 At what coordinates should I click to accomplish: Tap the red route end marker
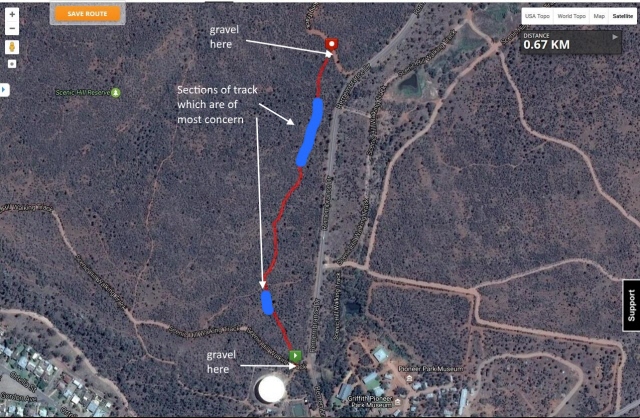(x=332, y=44)
